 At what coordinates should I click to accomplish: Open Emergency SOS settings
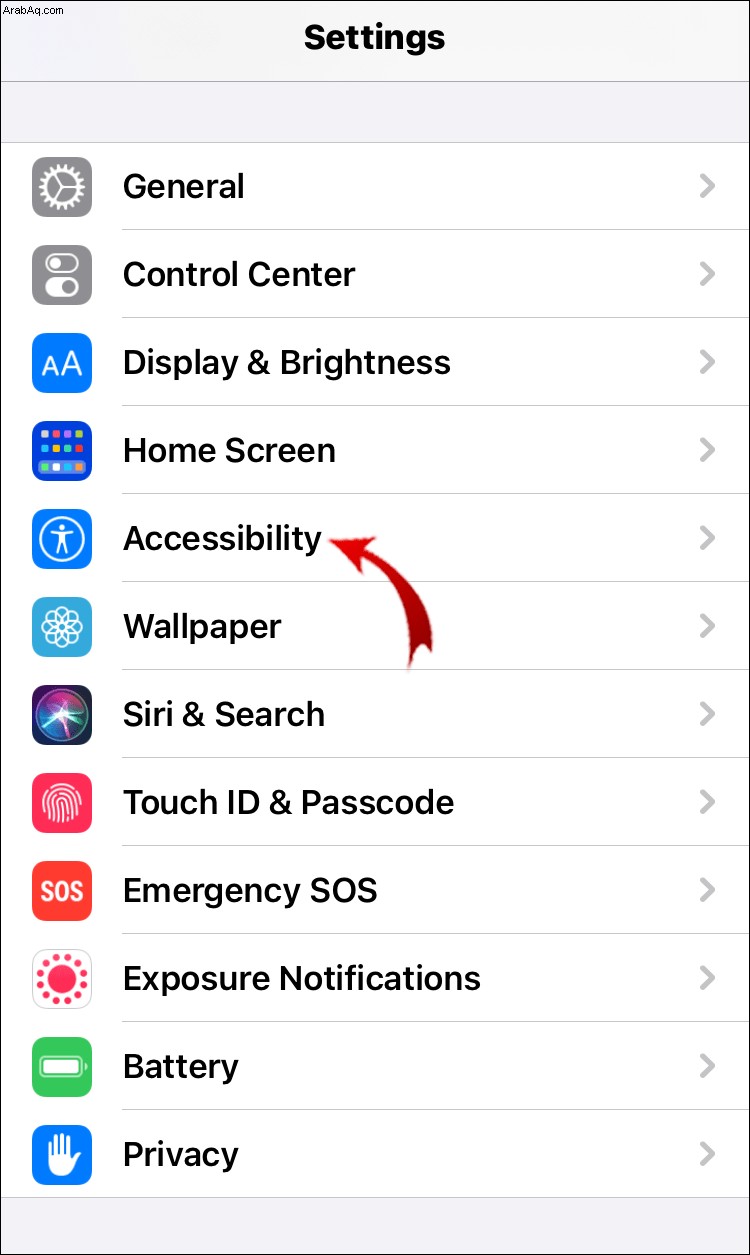pyautogui.click(x=375, y=890)
